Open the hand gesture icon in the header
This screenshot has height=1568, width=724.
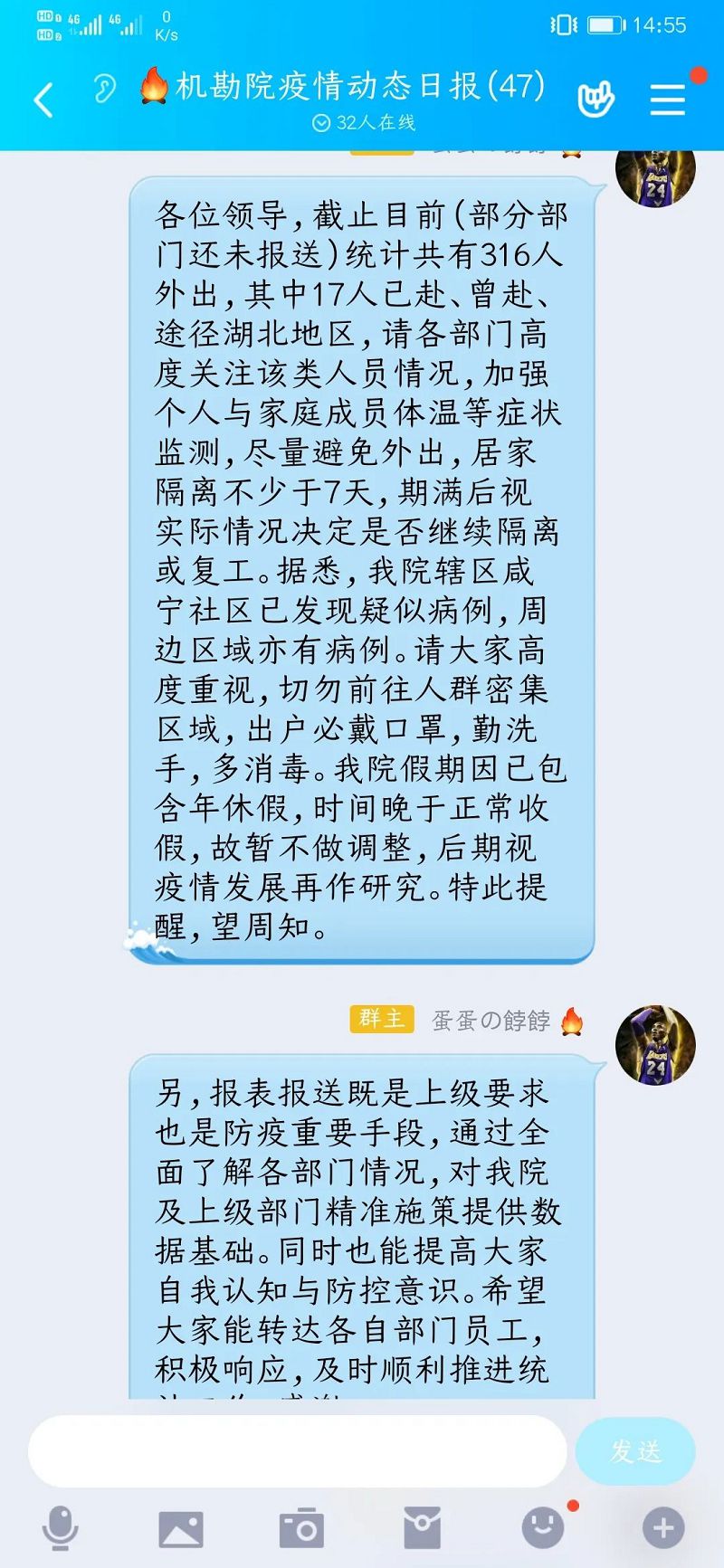(595, 99)
